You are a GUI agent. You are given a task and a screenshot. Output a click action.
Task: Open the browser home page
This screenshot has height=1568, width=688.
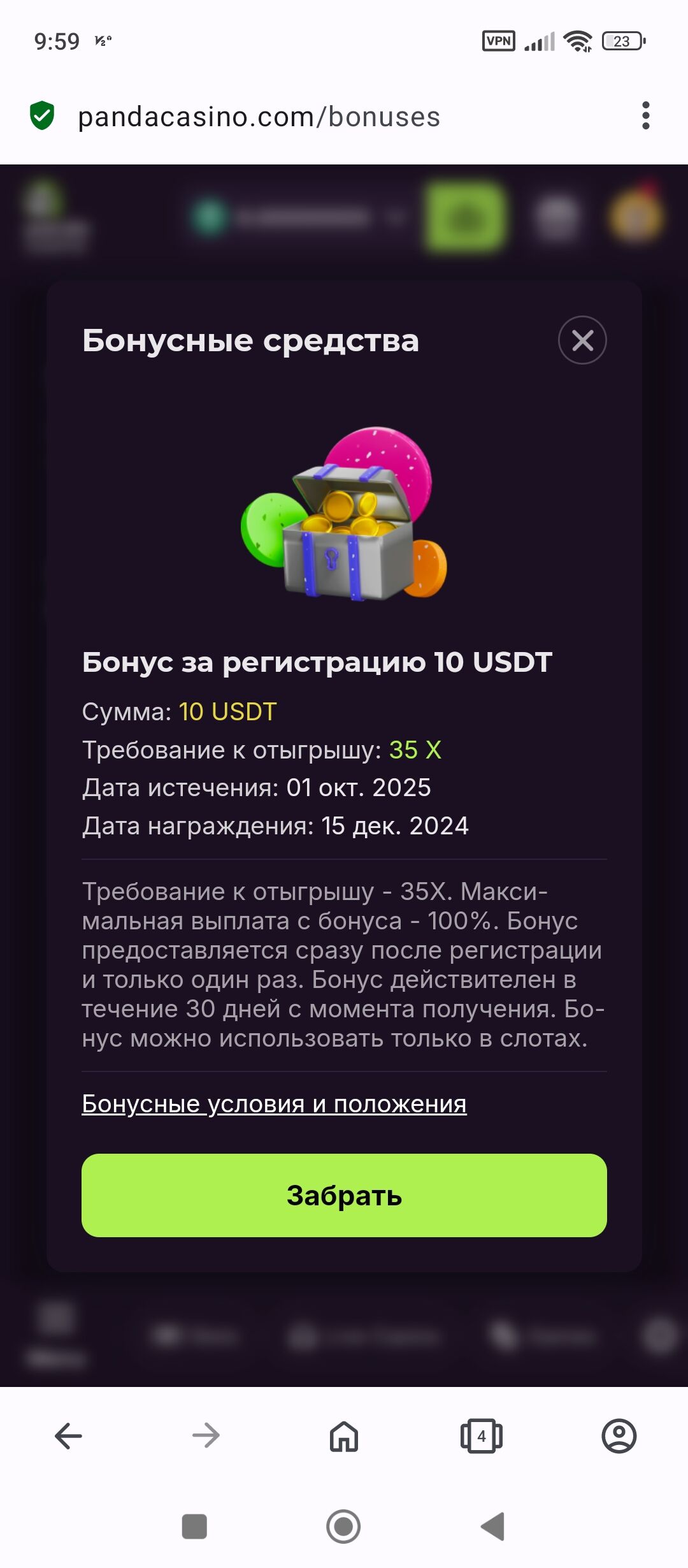coord(344,1436)
